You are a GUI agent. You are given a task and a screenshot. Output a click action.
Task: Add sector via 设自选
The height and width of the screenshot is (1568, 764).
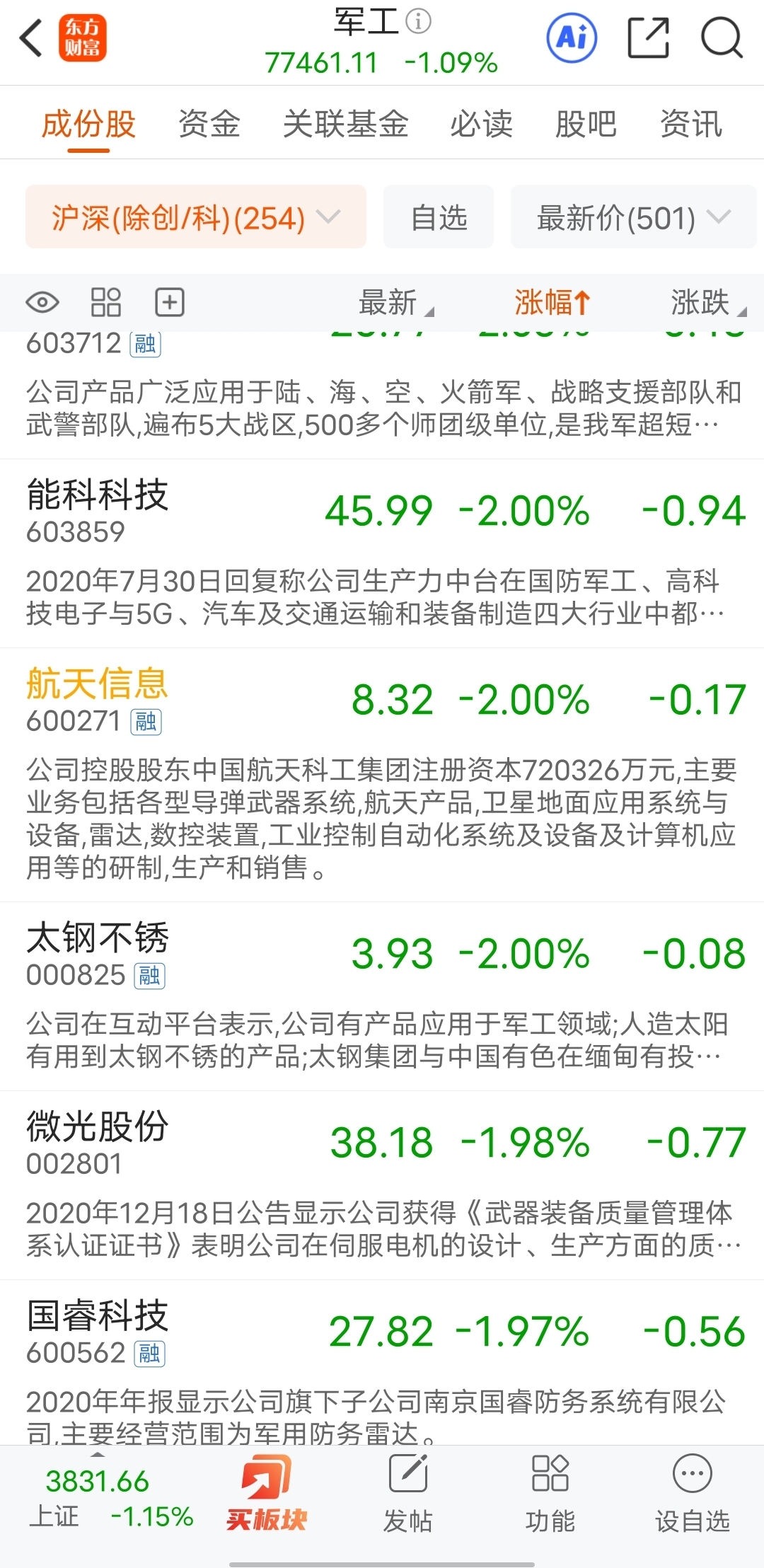click(x=693, y=1493)
